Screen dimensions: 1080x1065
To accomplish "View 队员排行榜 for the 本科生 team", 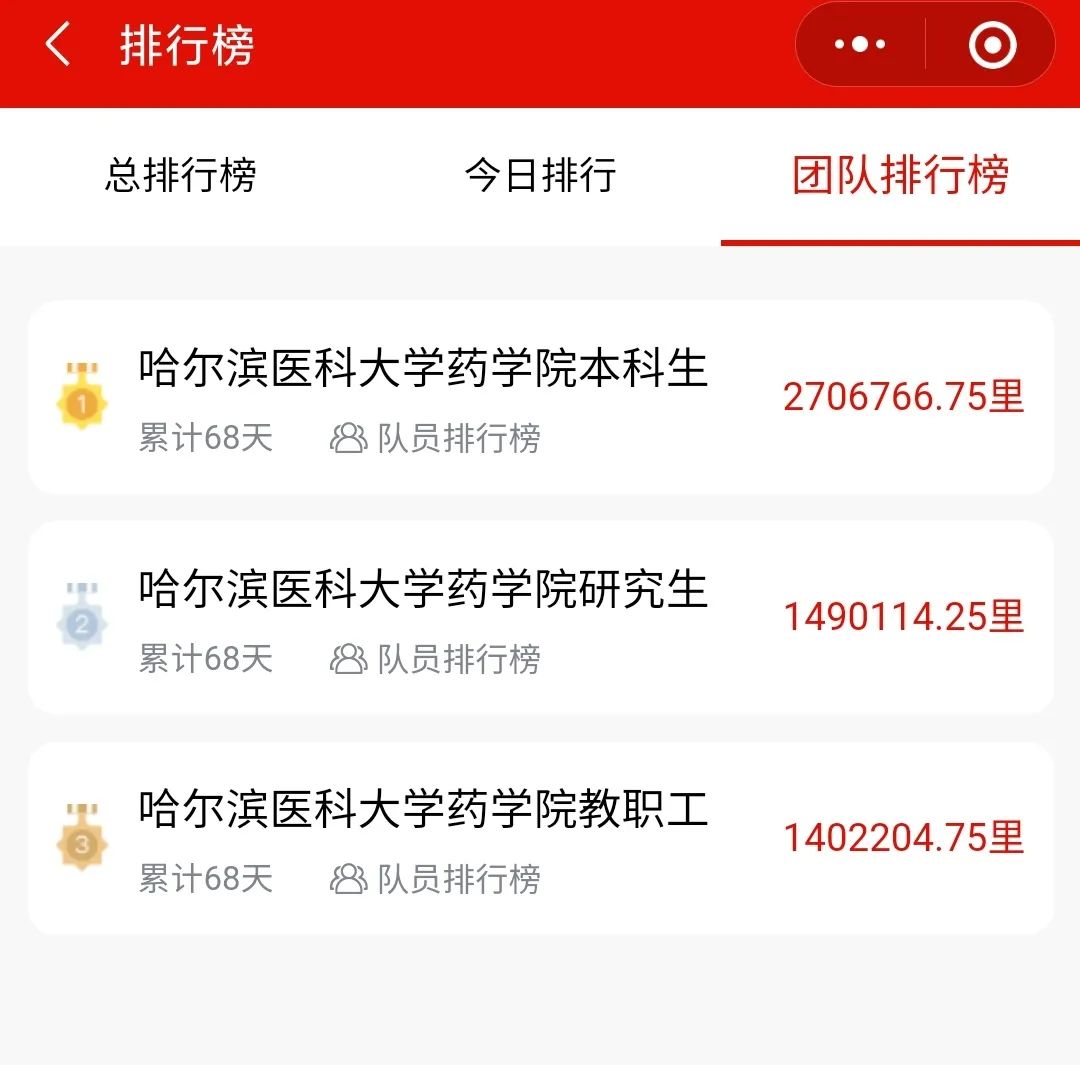I will (x=436, y=438).
